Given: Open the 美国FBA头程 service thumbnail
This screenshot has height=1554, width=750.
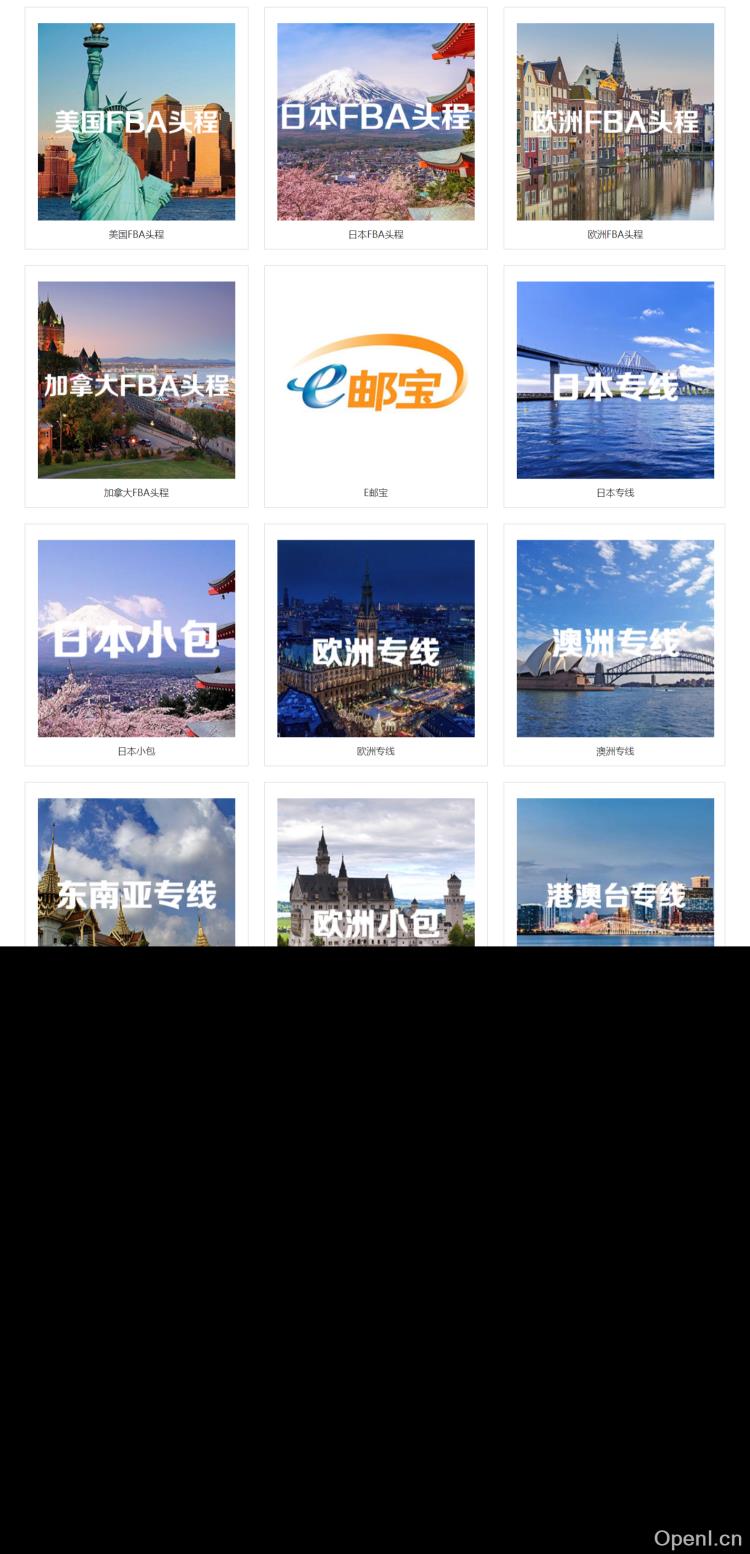Looking at the screenshot, I should tap(136, 122).
